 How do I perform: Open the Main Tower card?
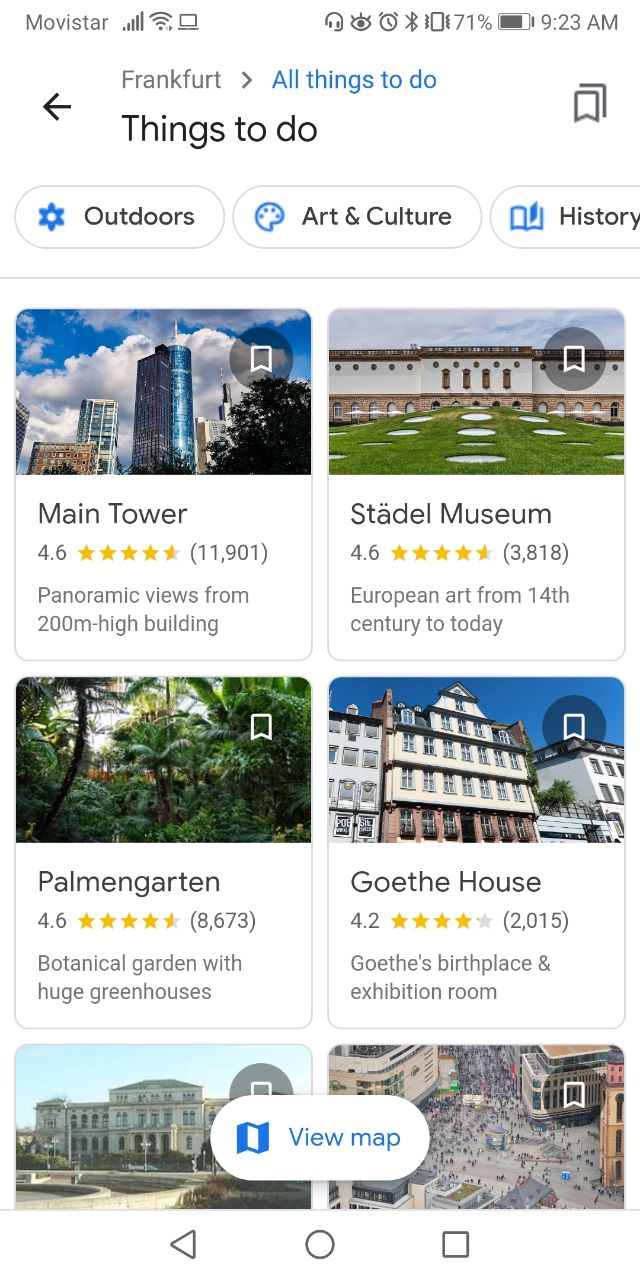point(163,540)
